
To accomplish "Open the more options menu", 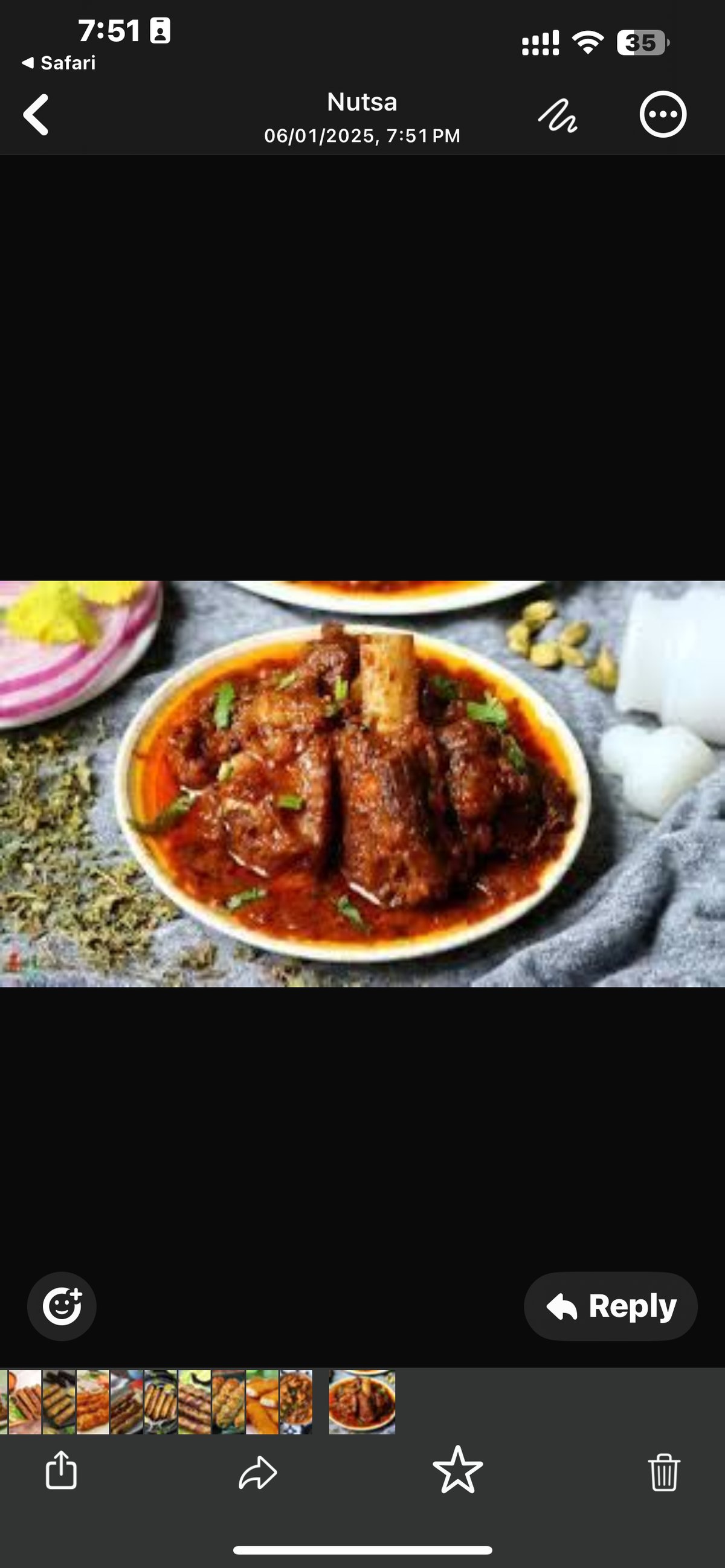I will point(662,114).
